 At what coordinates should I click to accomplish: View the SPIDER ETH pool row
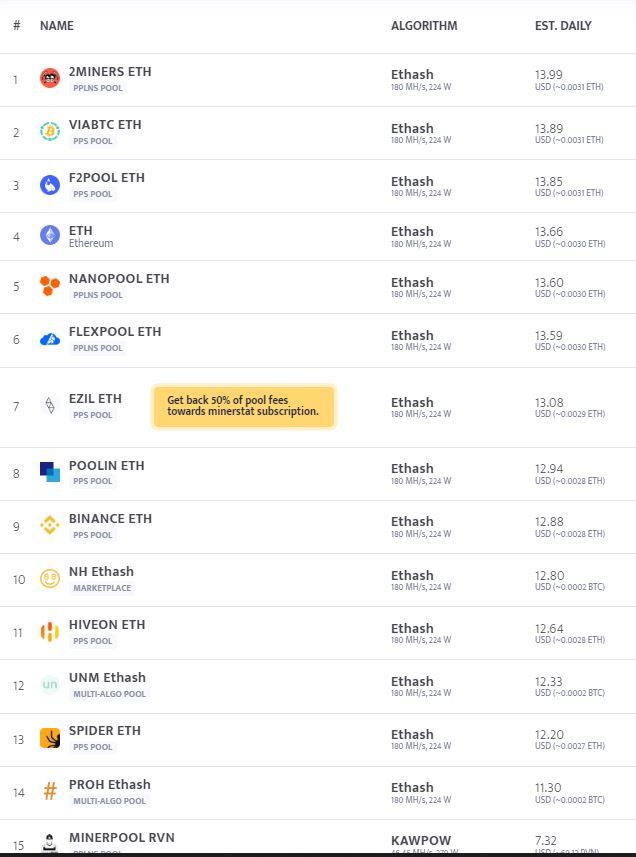[x=105, y=731]
